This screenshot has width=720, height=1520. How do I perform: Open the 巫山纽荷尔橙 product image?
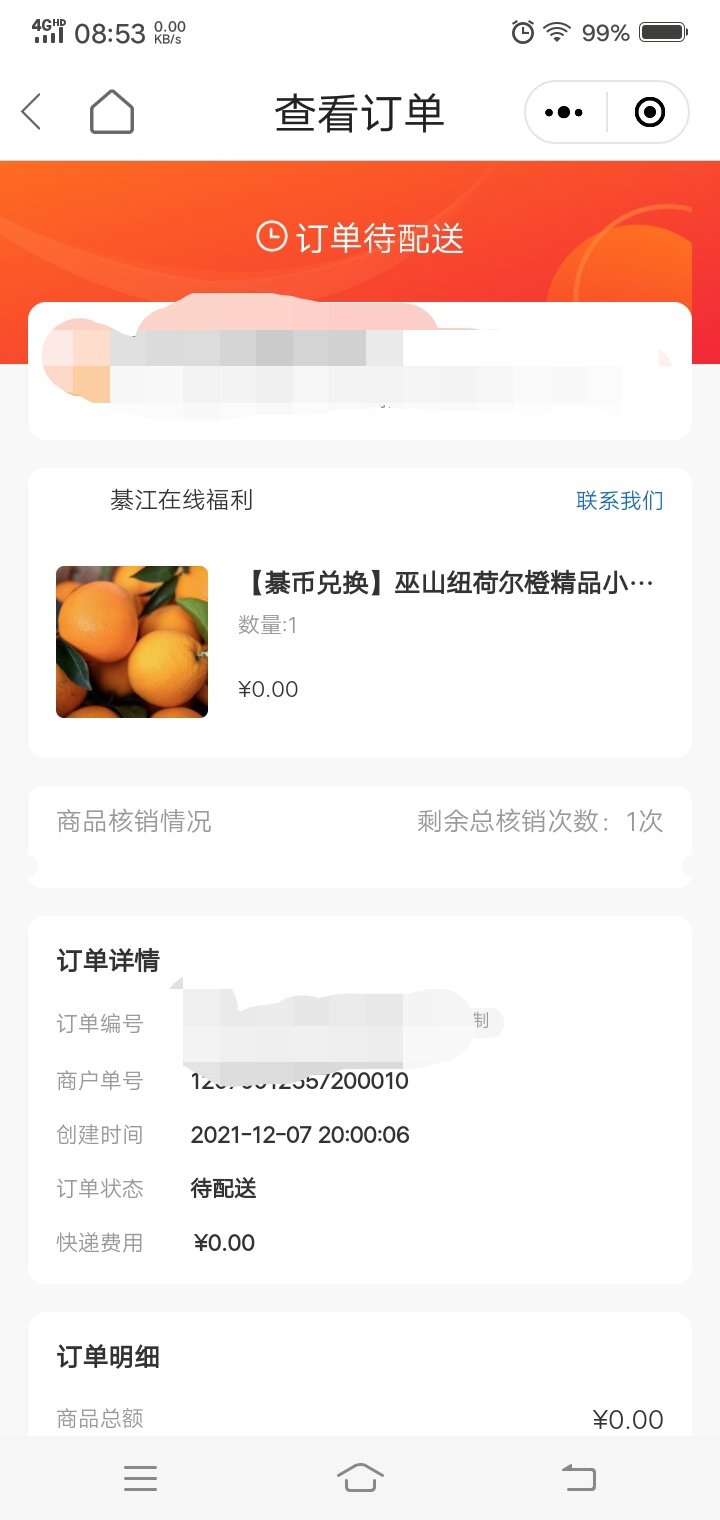(x=132, y=642)
